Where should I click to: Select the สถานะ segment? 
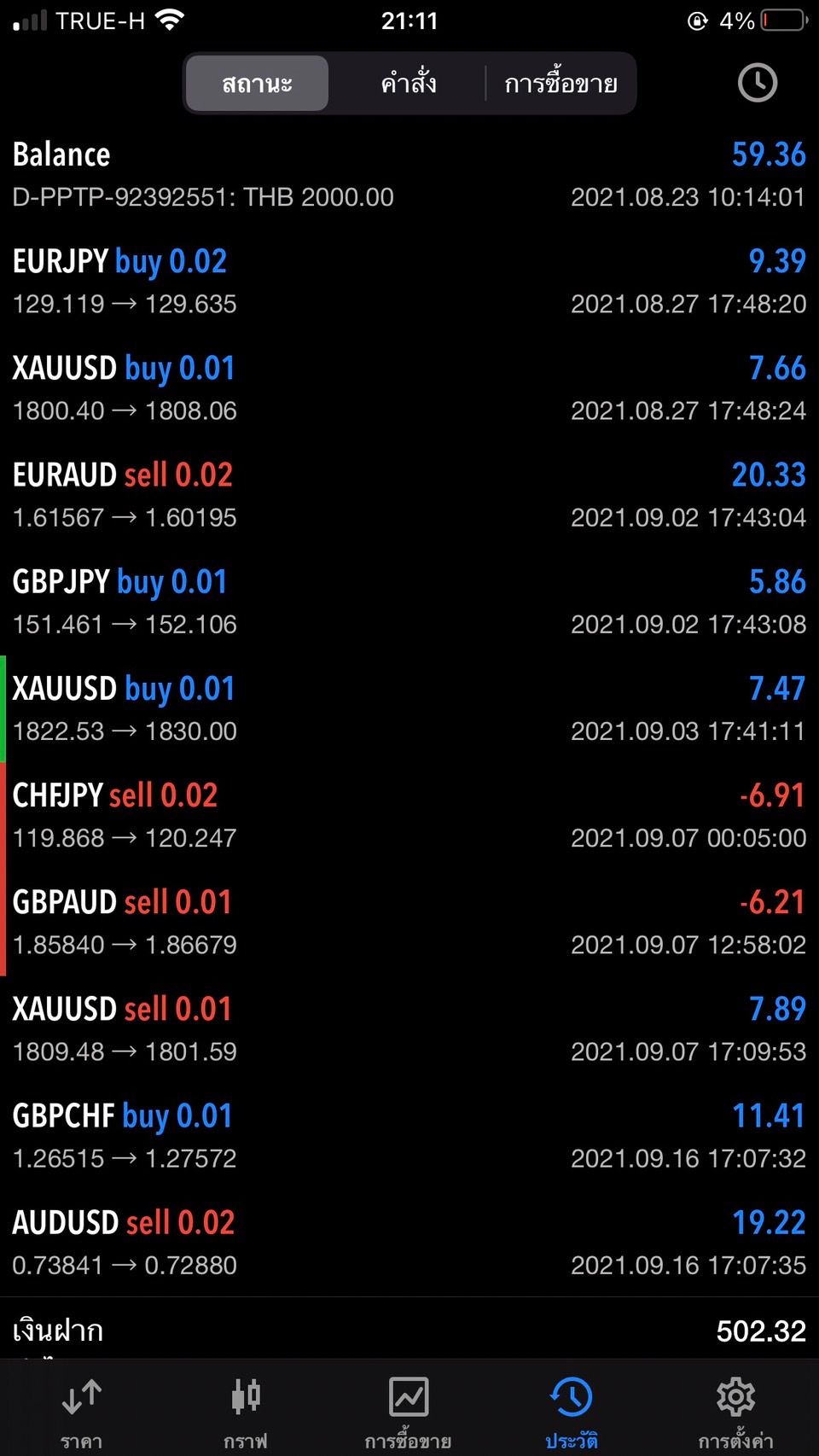coord(257,84)
